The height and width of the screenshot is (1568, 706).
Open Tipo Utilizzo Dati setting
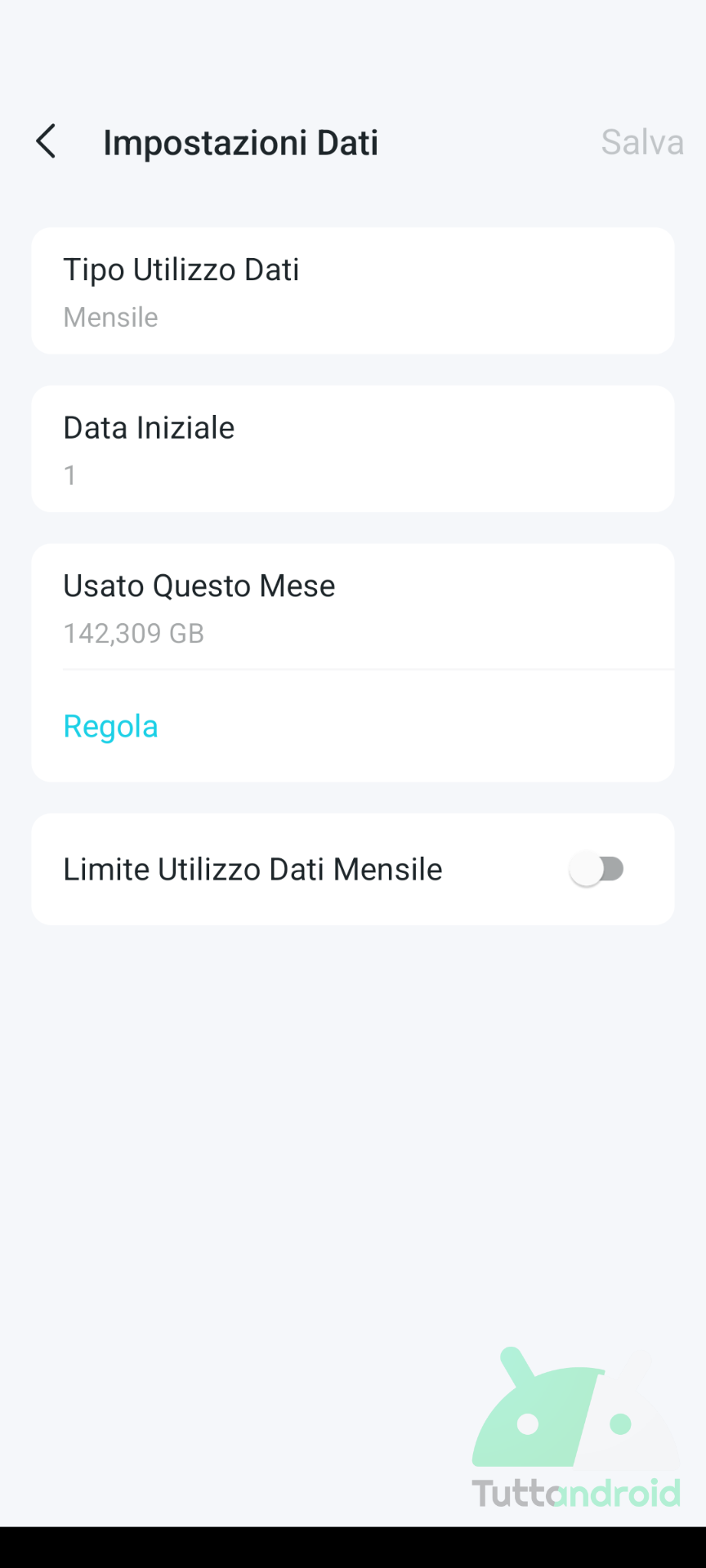(353, 291)
